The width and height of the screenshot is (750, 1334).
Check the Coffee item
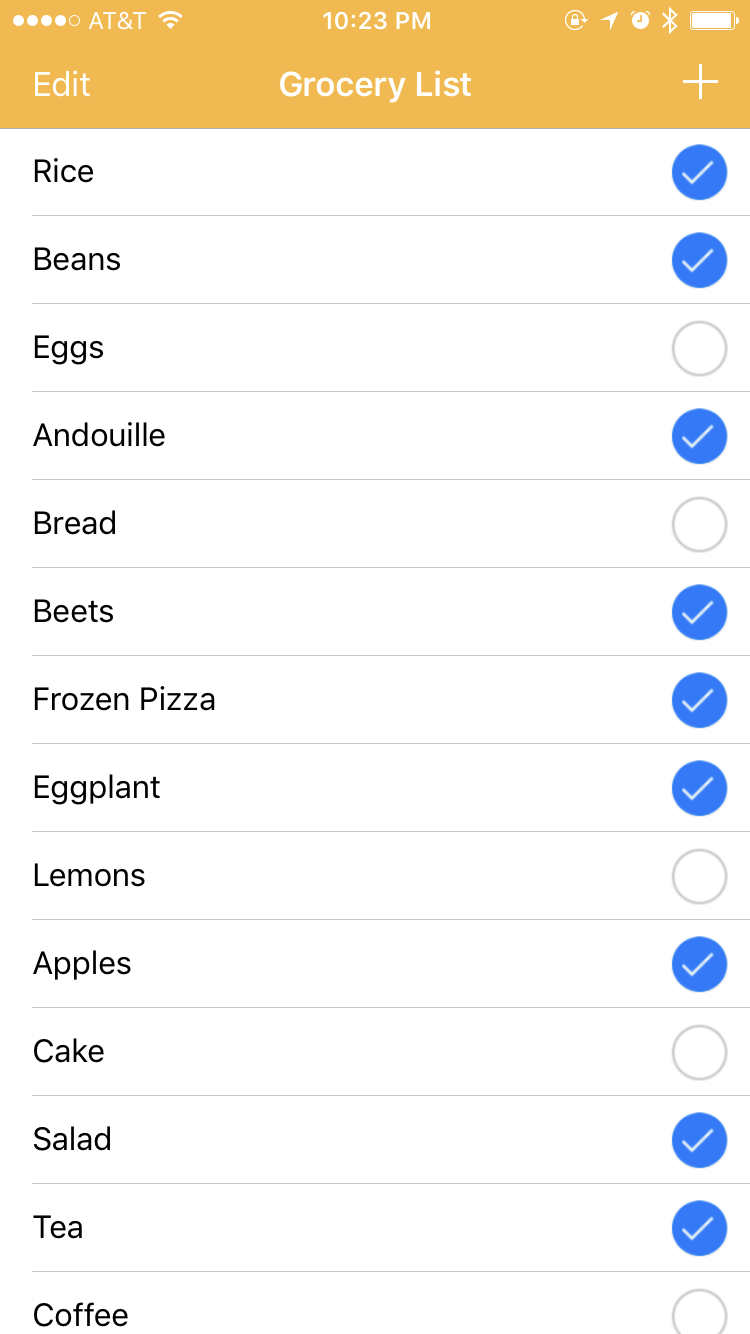(699, 1314)
